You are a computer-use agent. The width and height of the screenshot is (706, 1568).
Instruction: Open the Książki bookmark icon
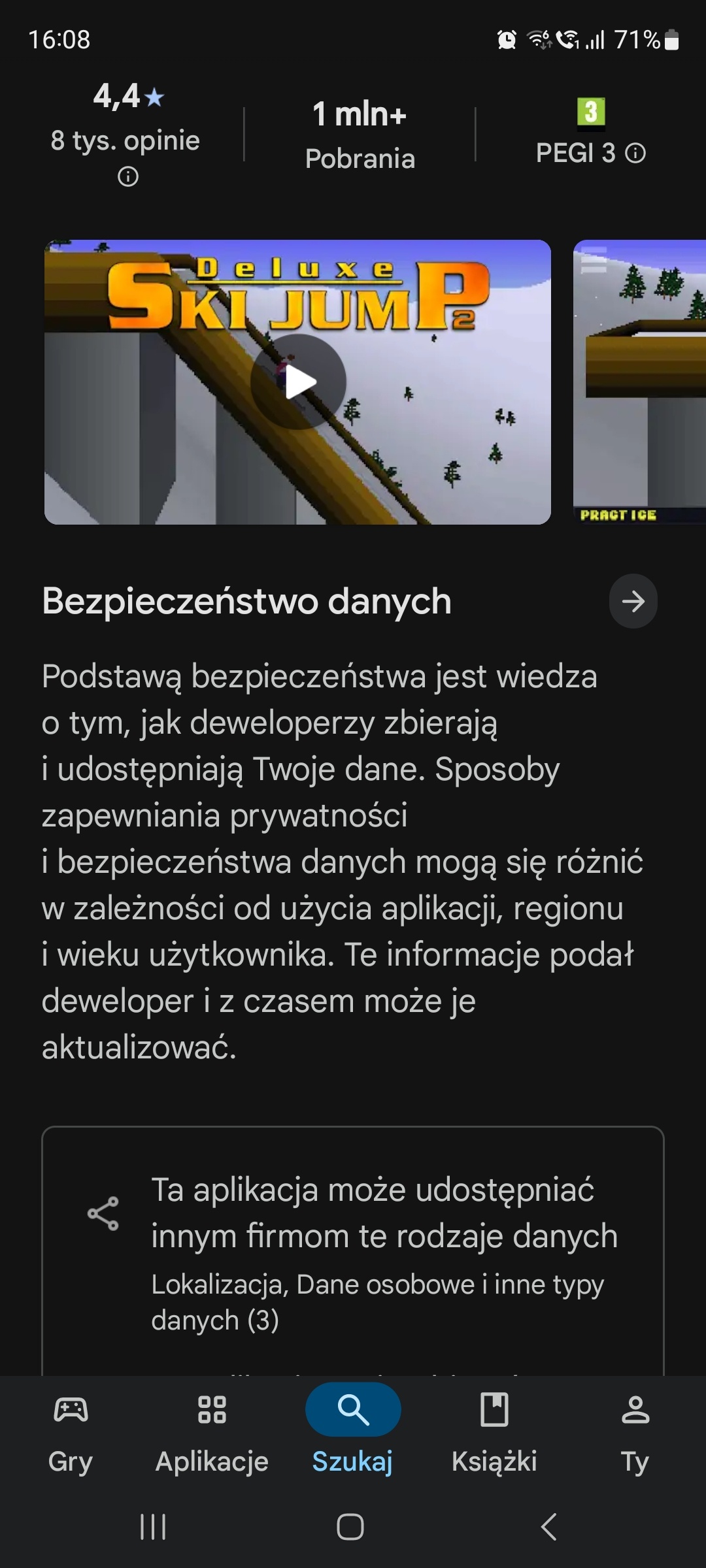tap(495, 1409)
